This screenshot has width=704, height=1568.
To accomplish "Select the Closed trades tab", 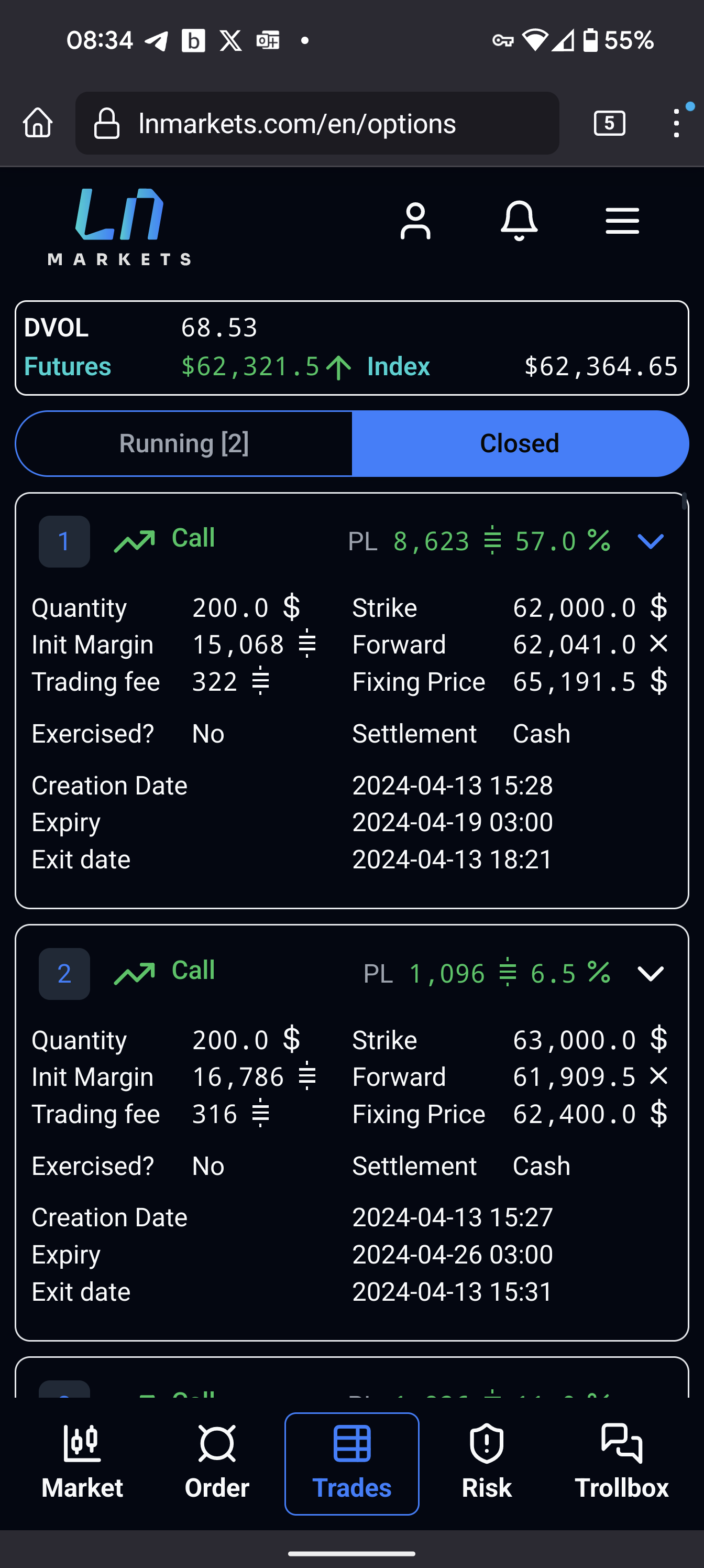I will (520, 444).
